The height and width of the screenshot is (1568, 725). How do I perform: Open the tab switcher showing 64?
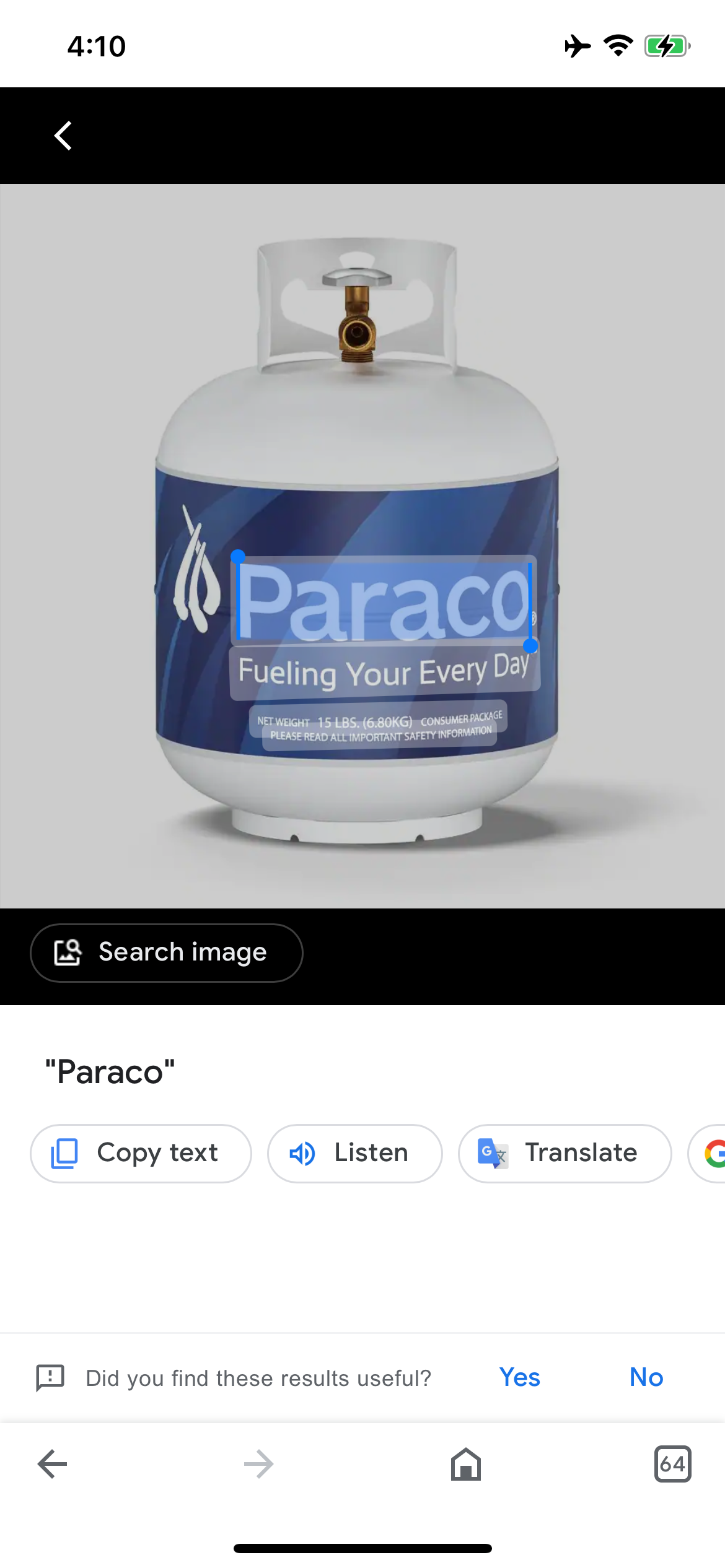click(x=672, y=1464)
